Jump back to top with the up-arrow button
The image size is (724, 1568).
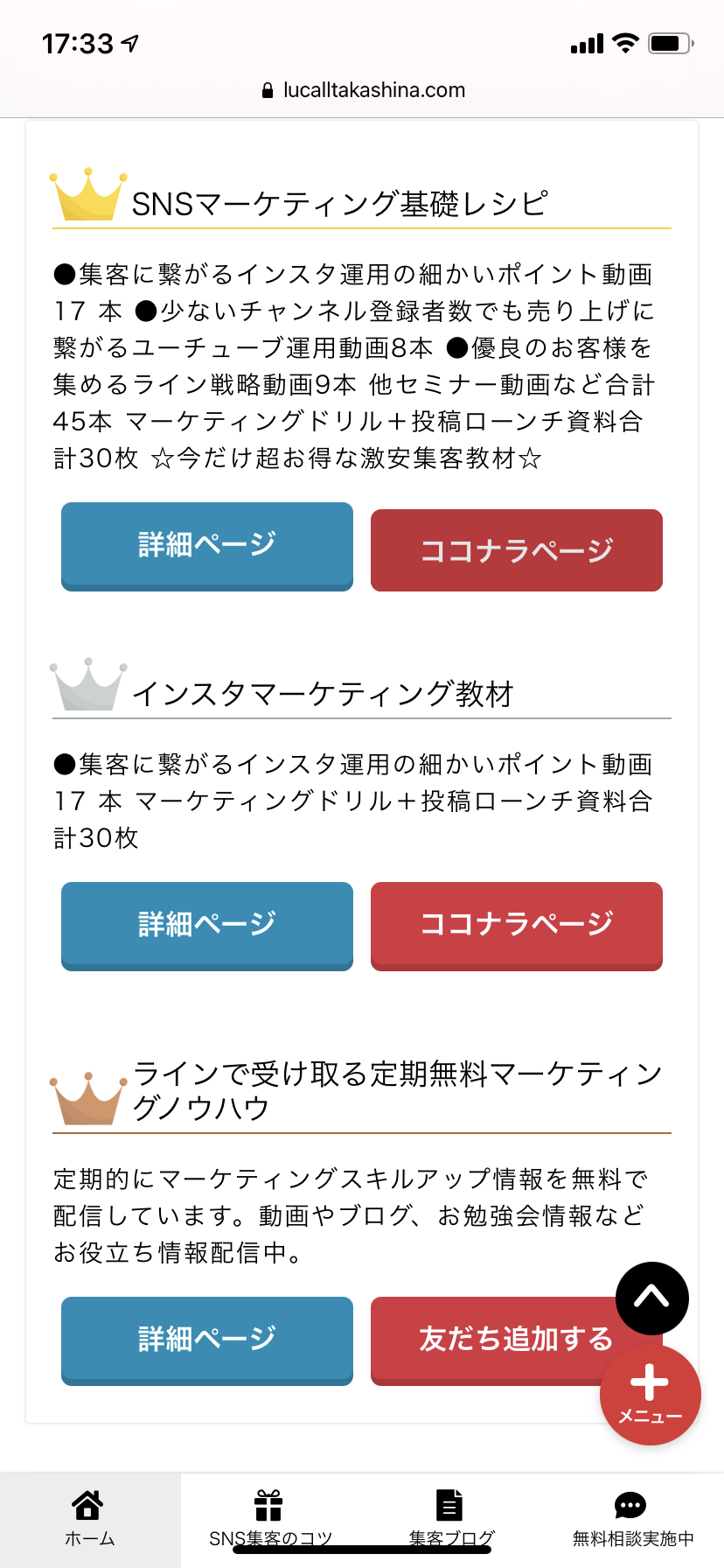pos(651,1298)
